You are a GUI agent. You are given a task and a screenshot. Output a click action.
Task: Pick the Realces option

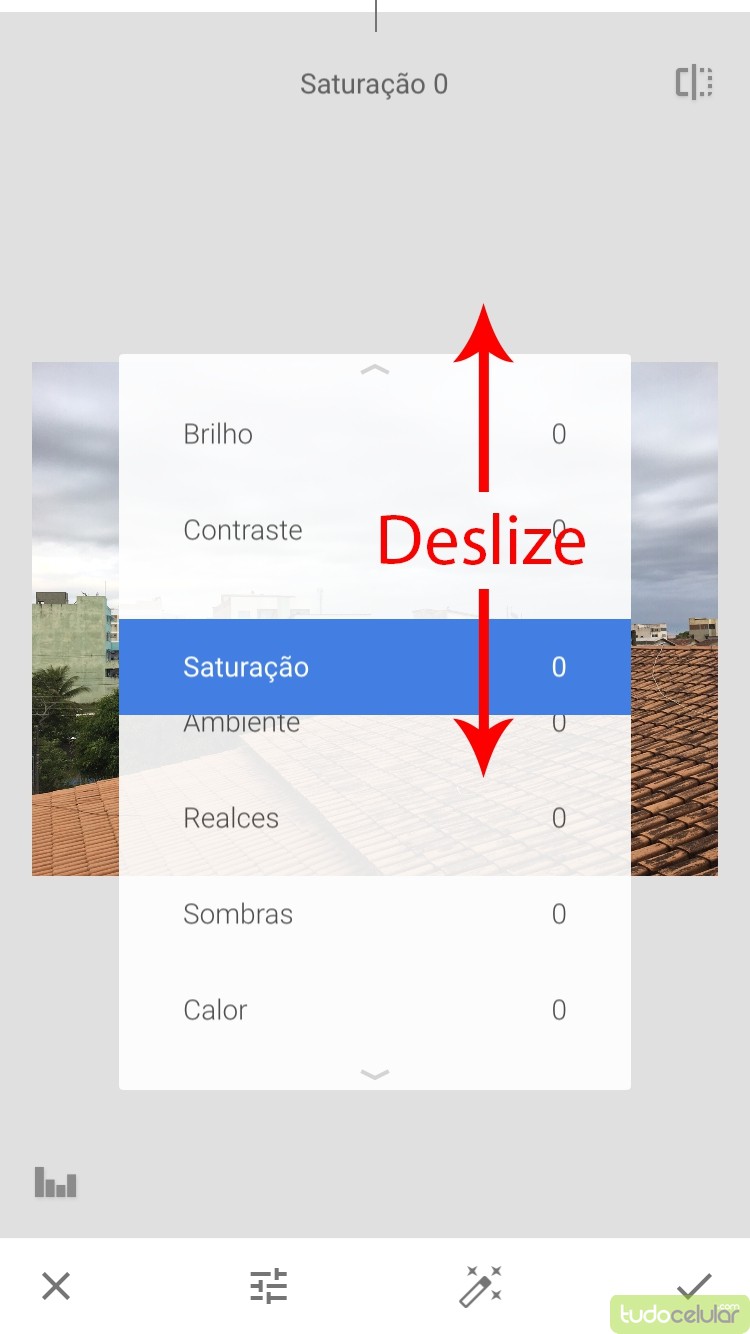pos(231,818)
